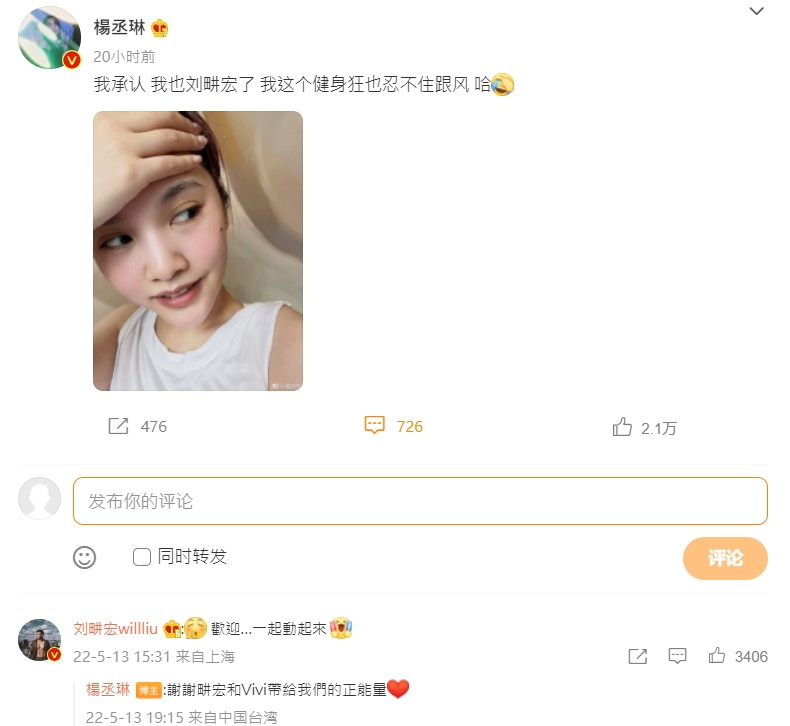Check the 同时转发 checkbox
The height and width of the screenshot is (726, 790).
tap(142, 557)
